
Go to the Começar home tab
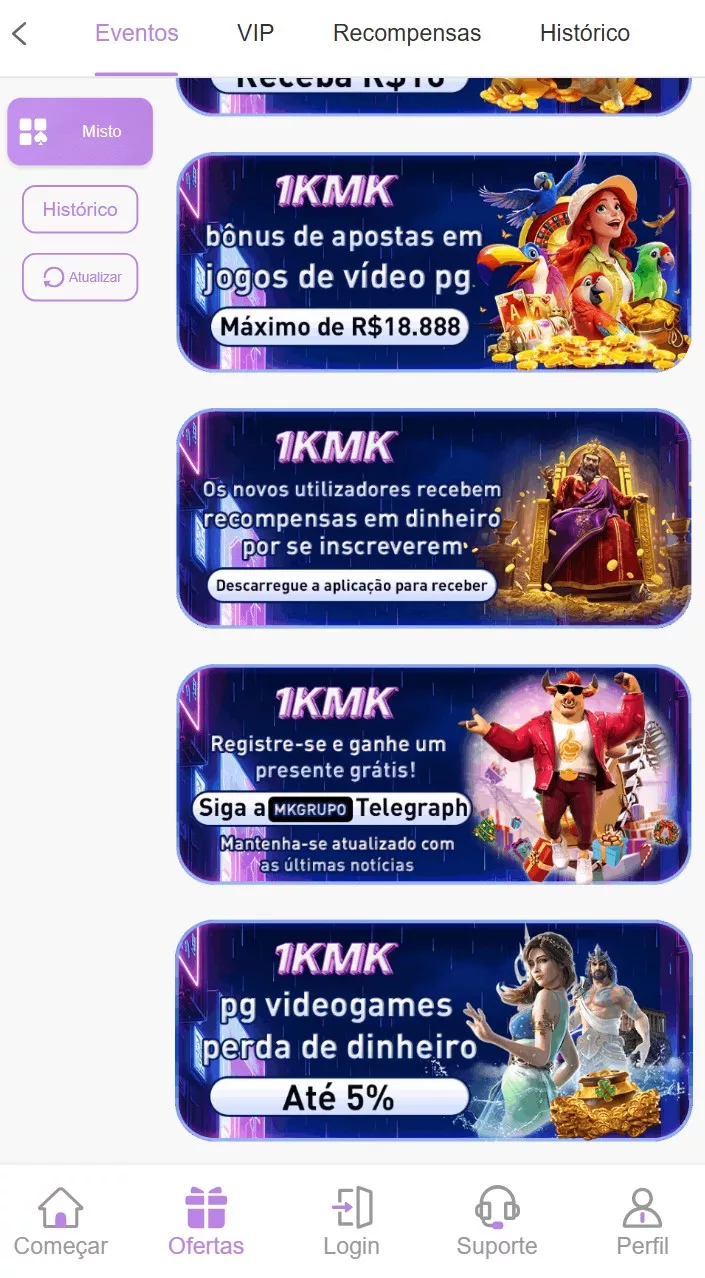[x=60, y=1221]
